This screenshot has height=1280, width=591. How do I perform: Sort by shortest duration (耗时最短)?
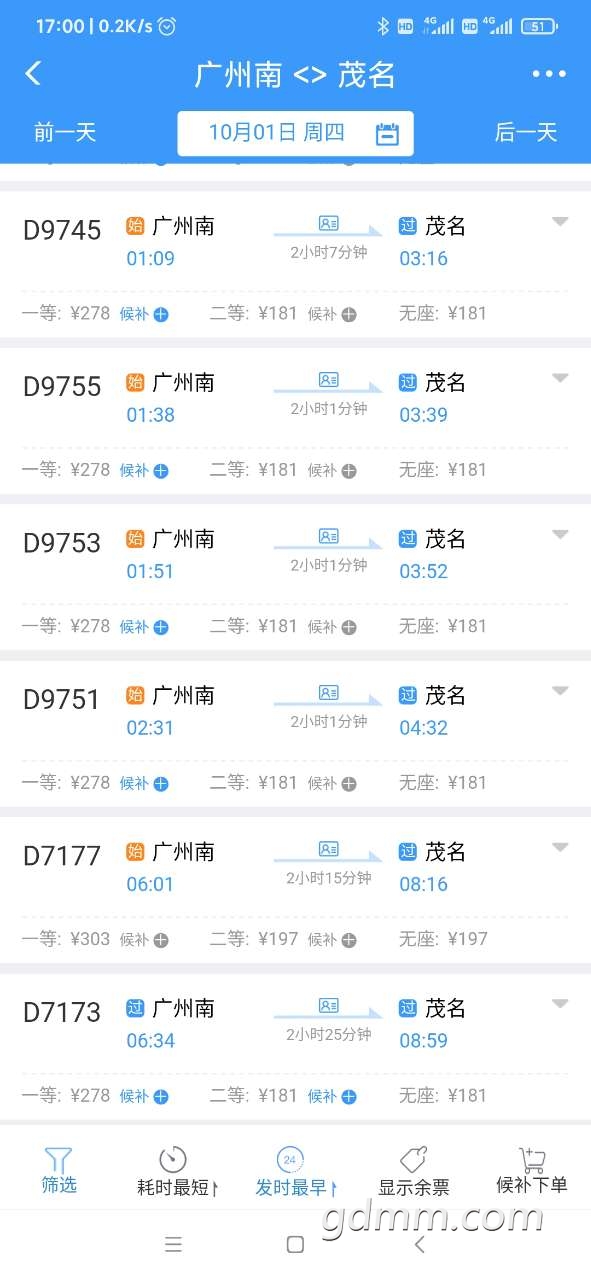click(x=177, y=1172)
